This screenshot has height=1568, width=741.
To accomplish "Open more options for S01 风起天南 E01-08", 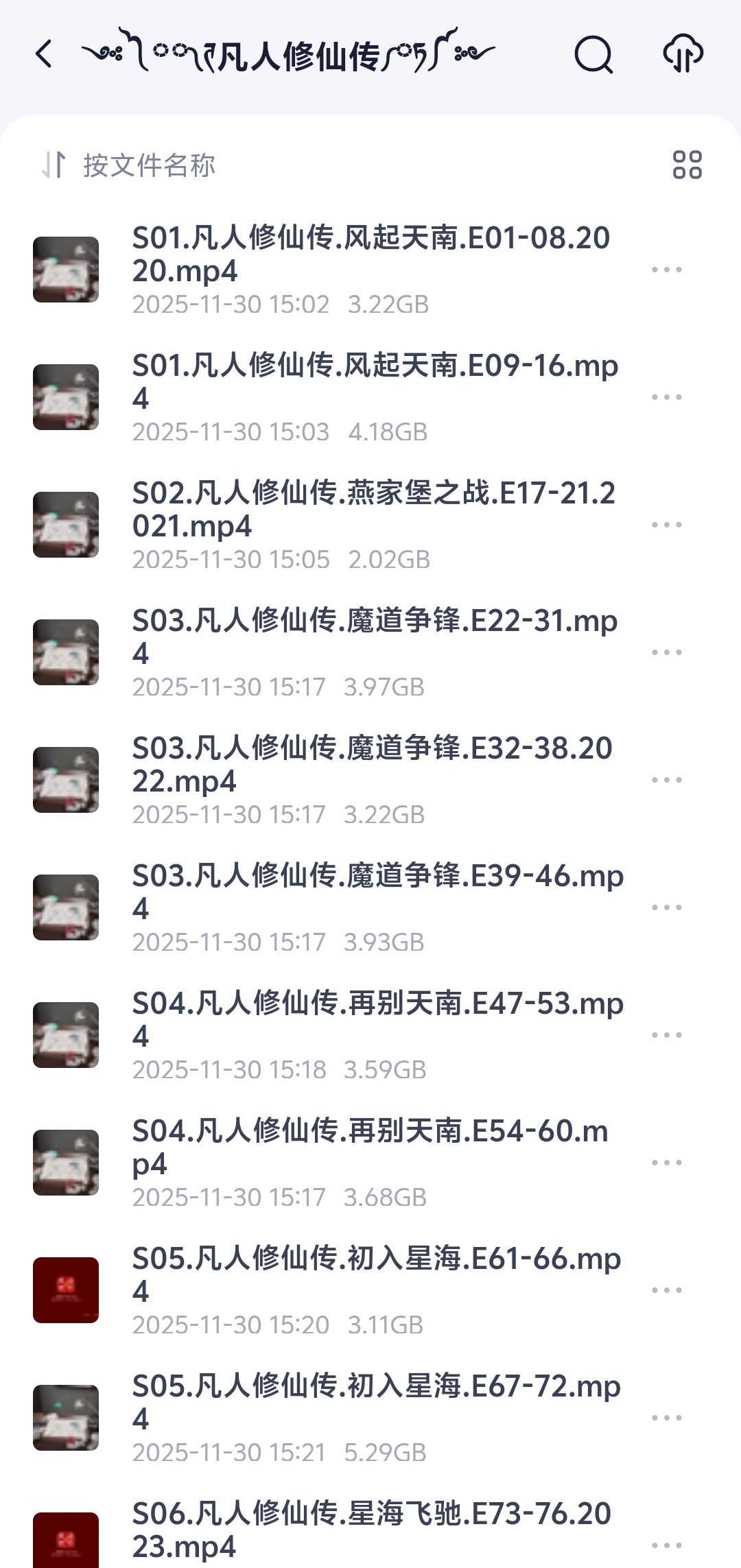I will click(x=666, y=270).
